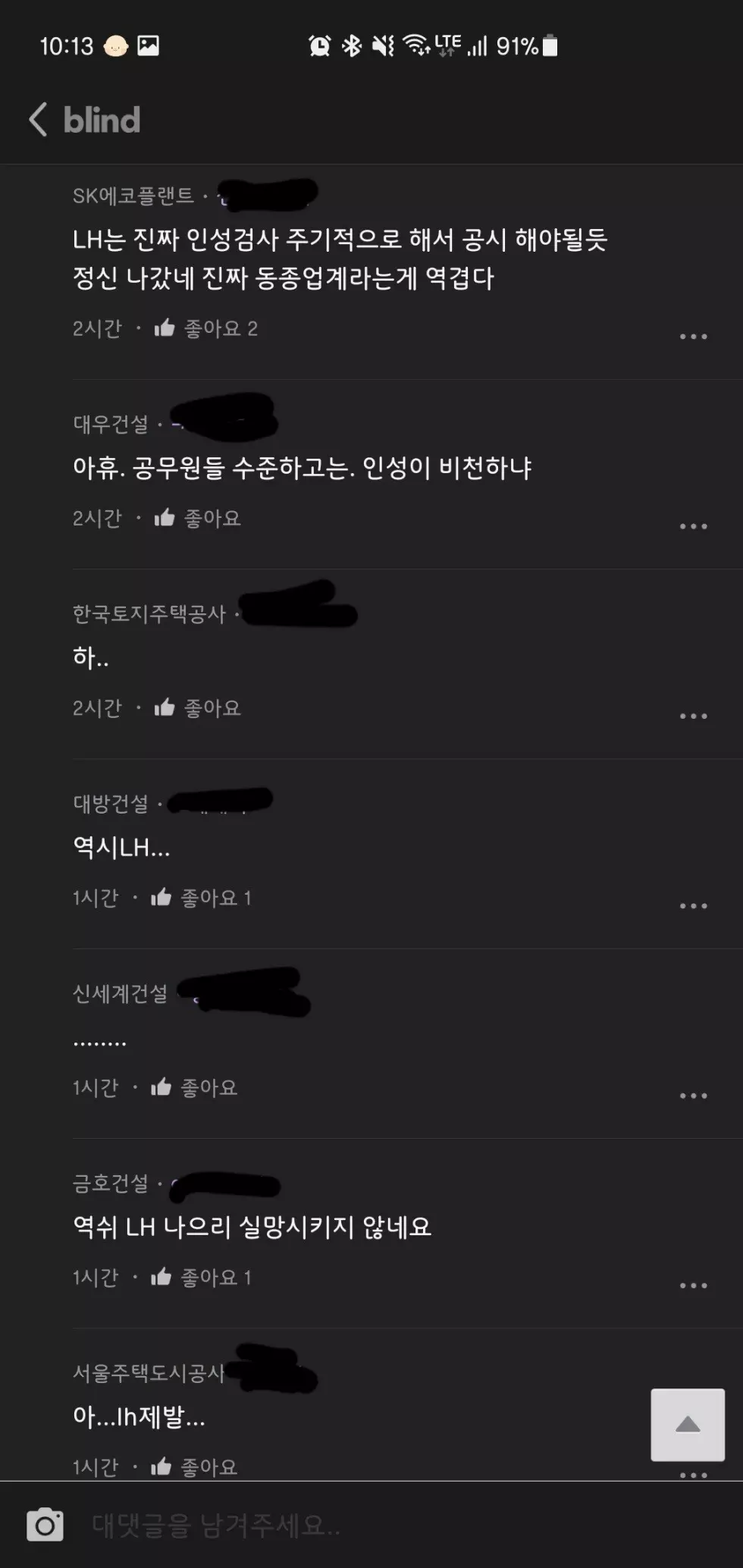743x1568 pixels.
Task: Open the three-dot menu on 대우건설 comment
Action: (693, 525)
